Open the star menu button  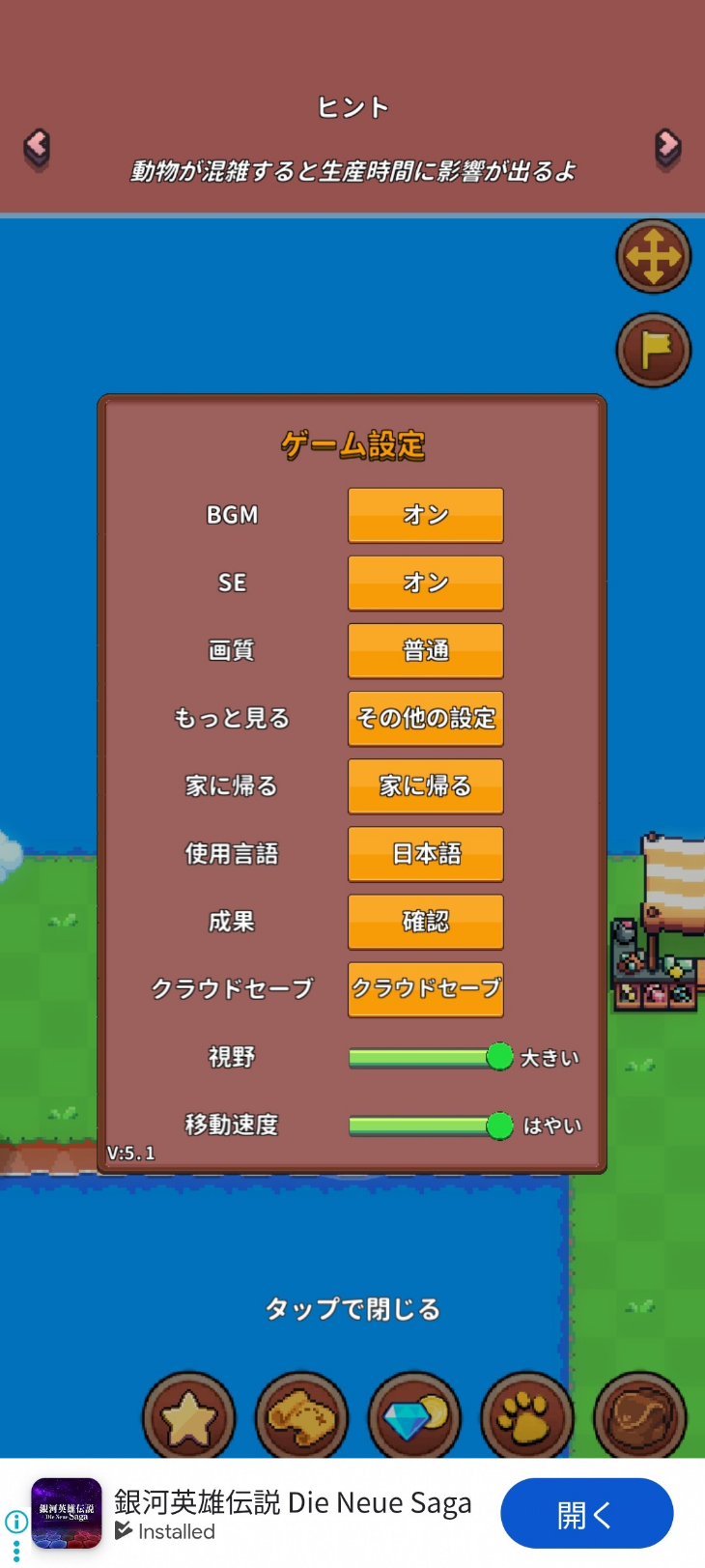click(189, 1417)
